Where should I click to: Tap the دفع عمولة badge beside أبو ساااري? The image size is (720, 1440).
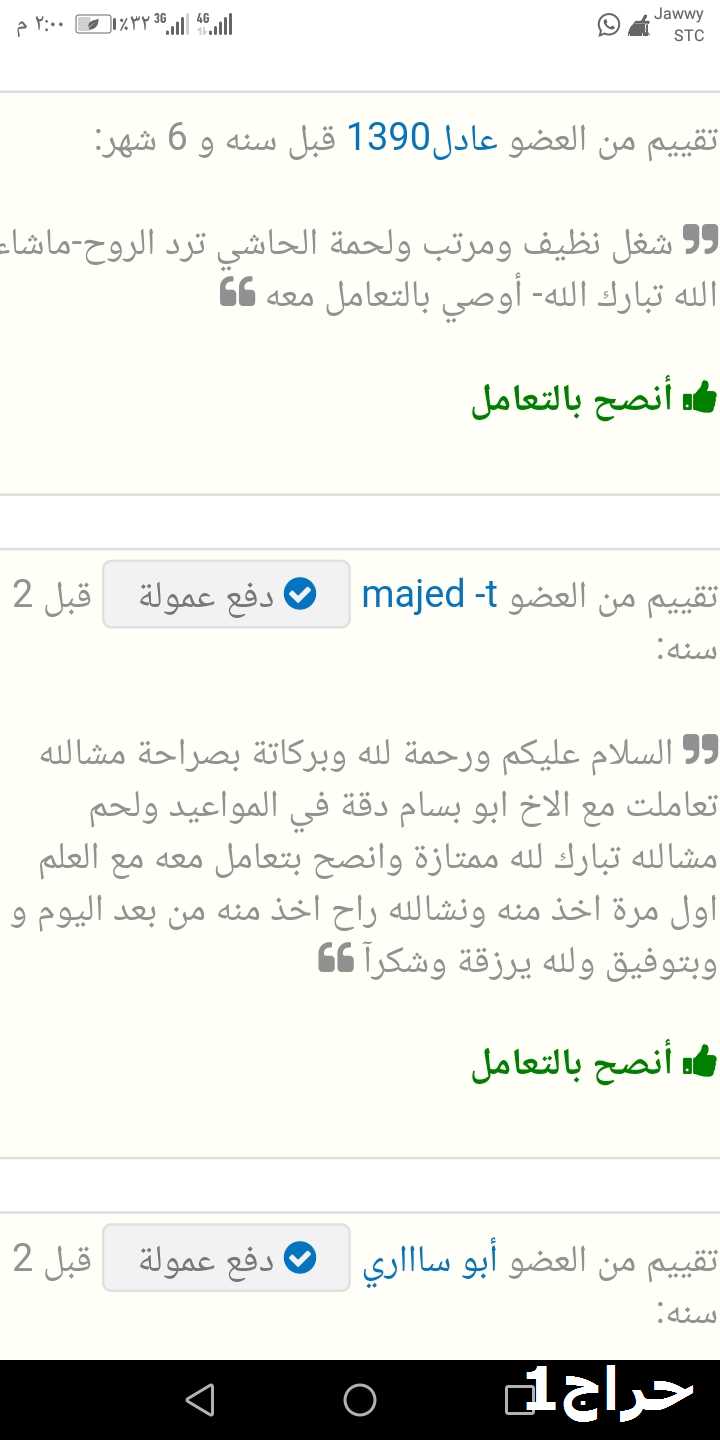point(227,1258)
